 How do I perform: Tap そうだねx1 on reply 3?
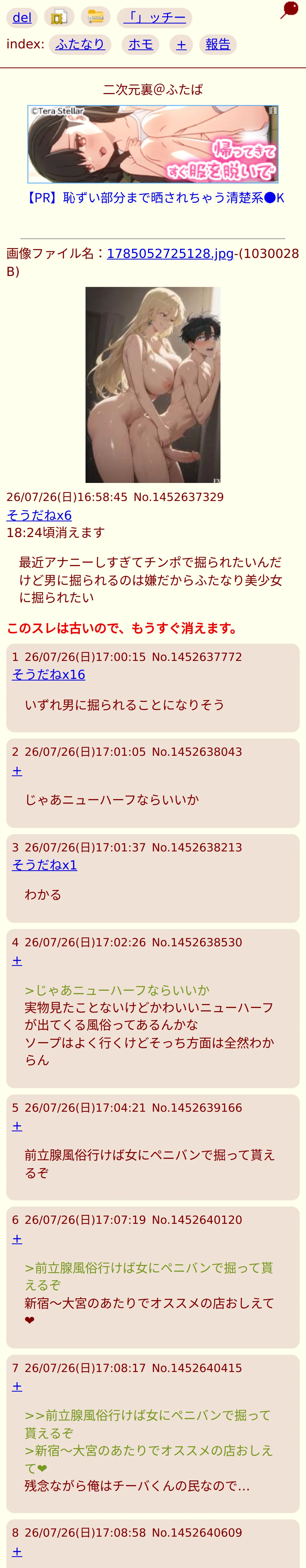point(44,865)
